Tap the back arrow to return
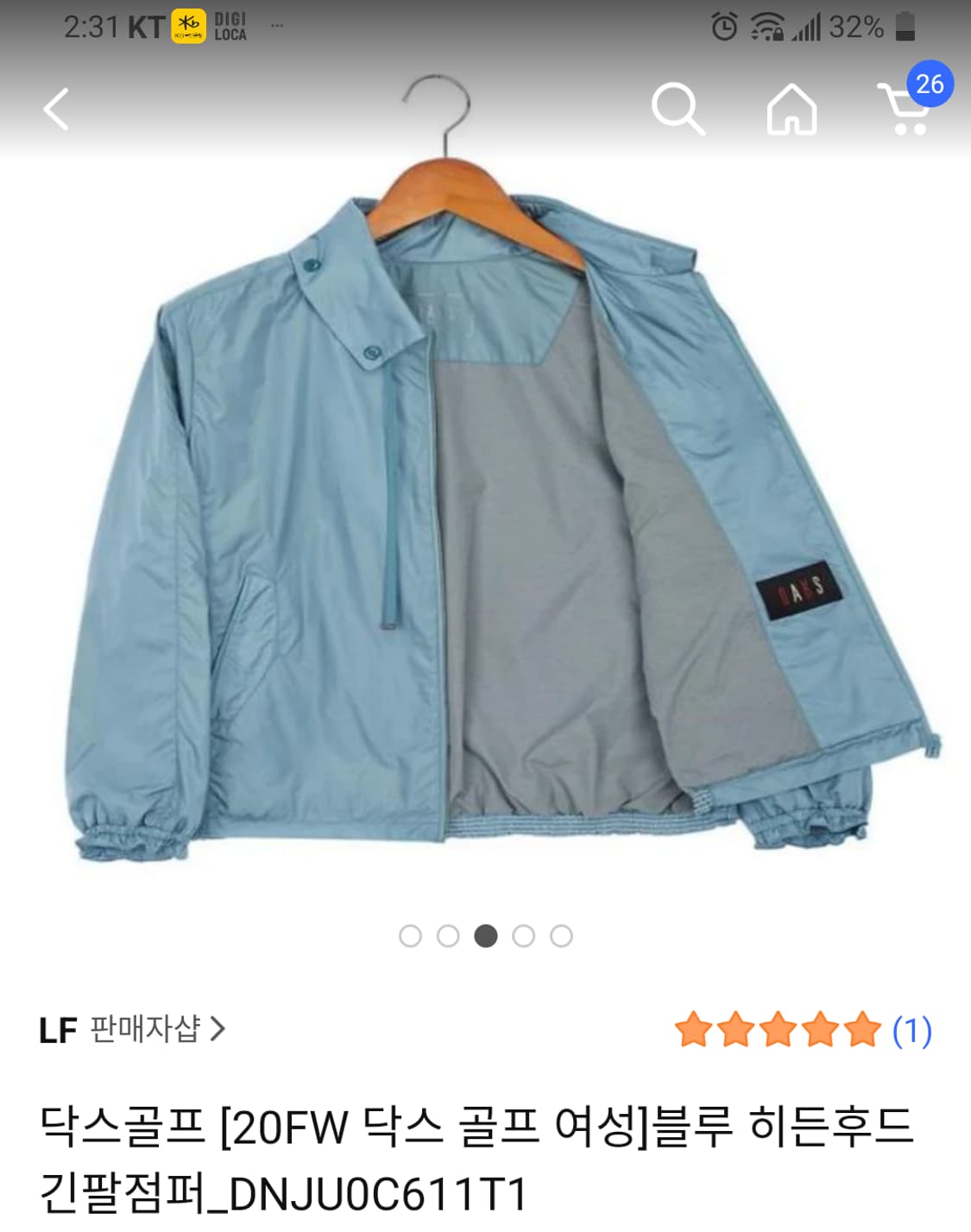The height and width of the screenshot is (1232, 971). [54, 110]
